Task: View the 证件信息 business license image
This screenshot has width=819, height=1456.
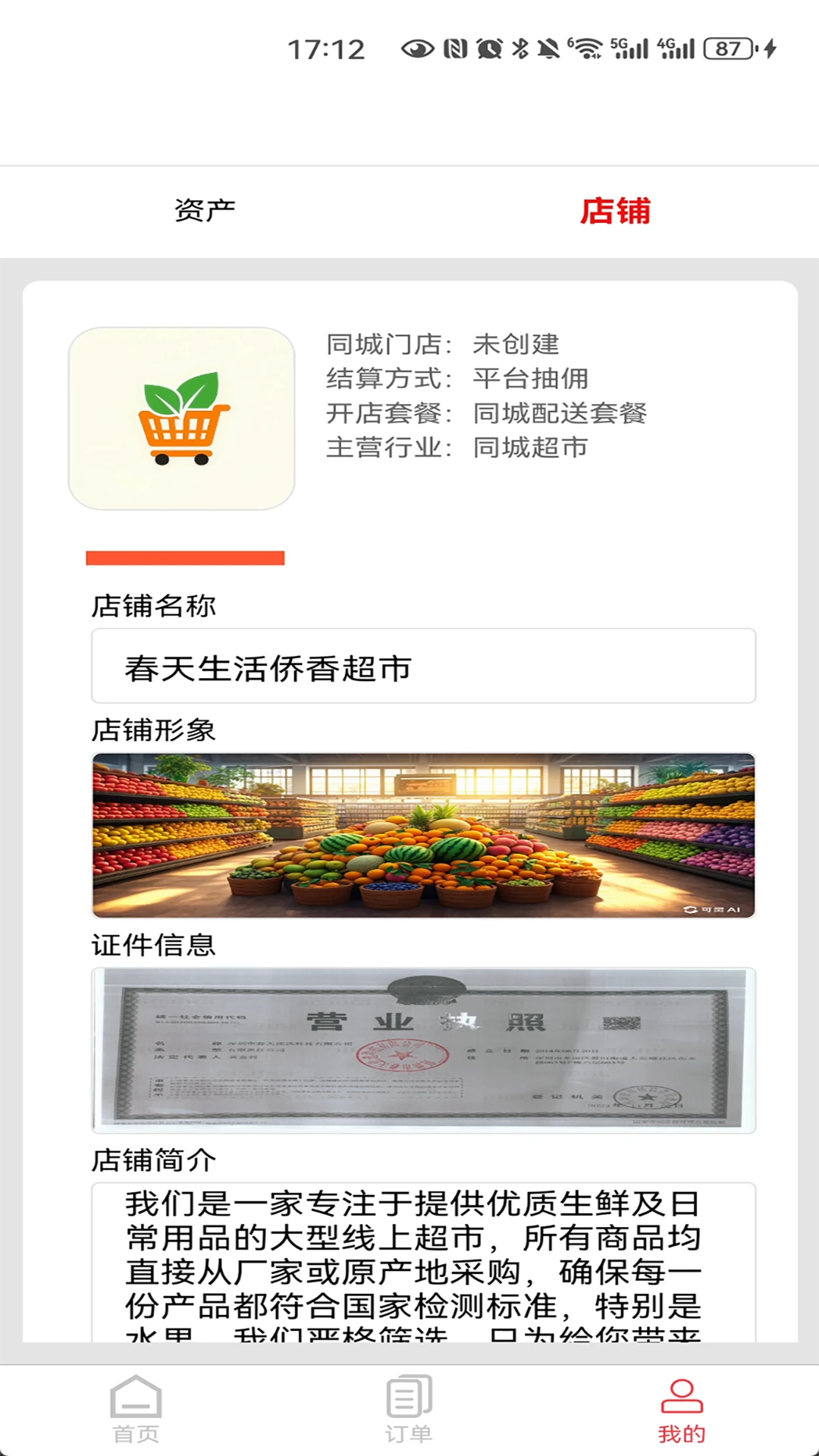Action: 423,1050
